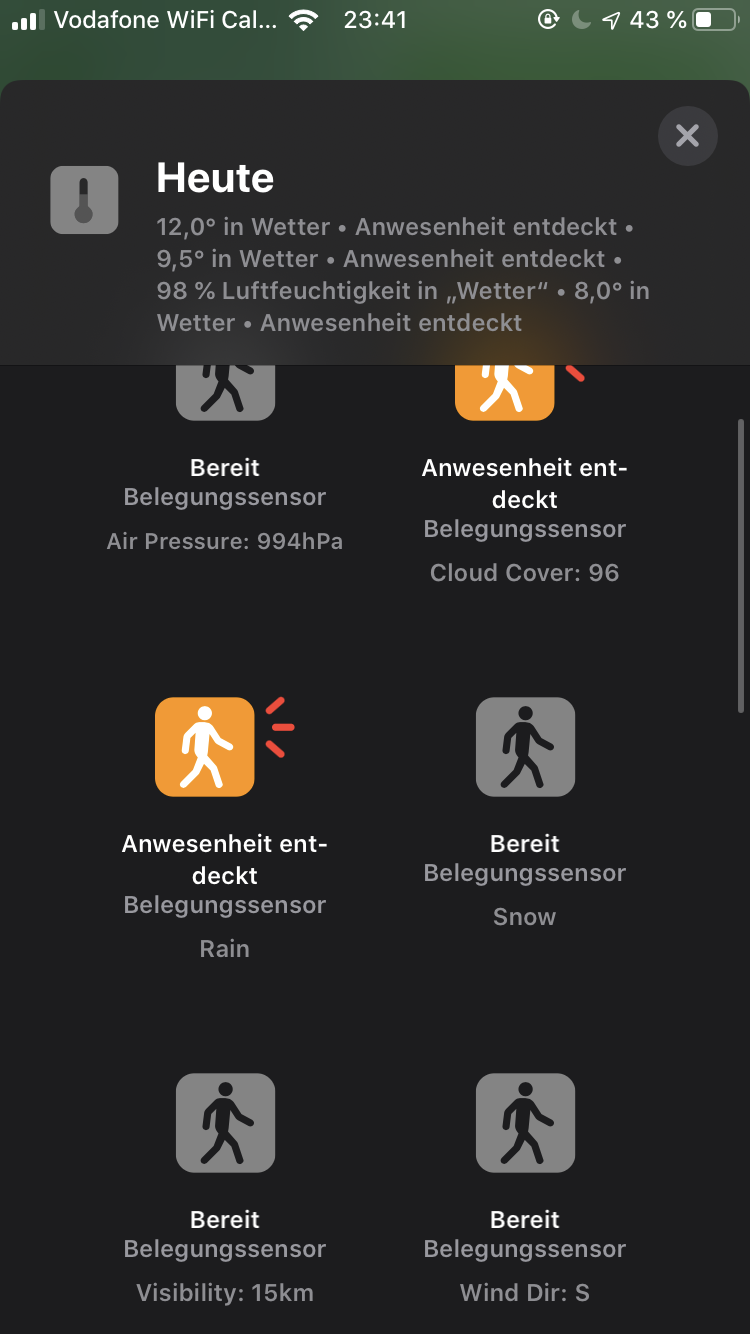The width and height of the screenshot is (750, 1334).
Task: Close the Heute sensor overview
Action: 687,136
